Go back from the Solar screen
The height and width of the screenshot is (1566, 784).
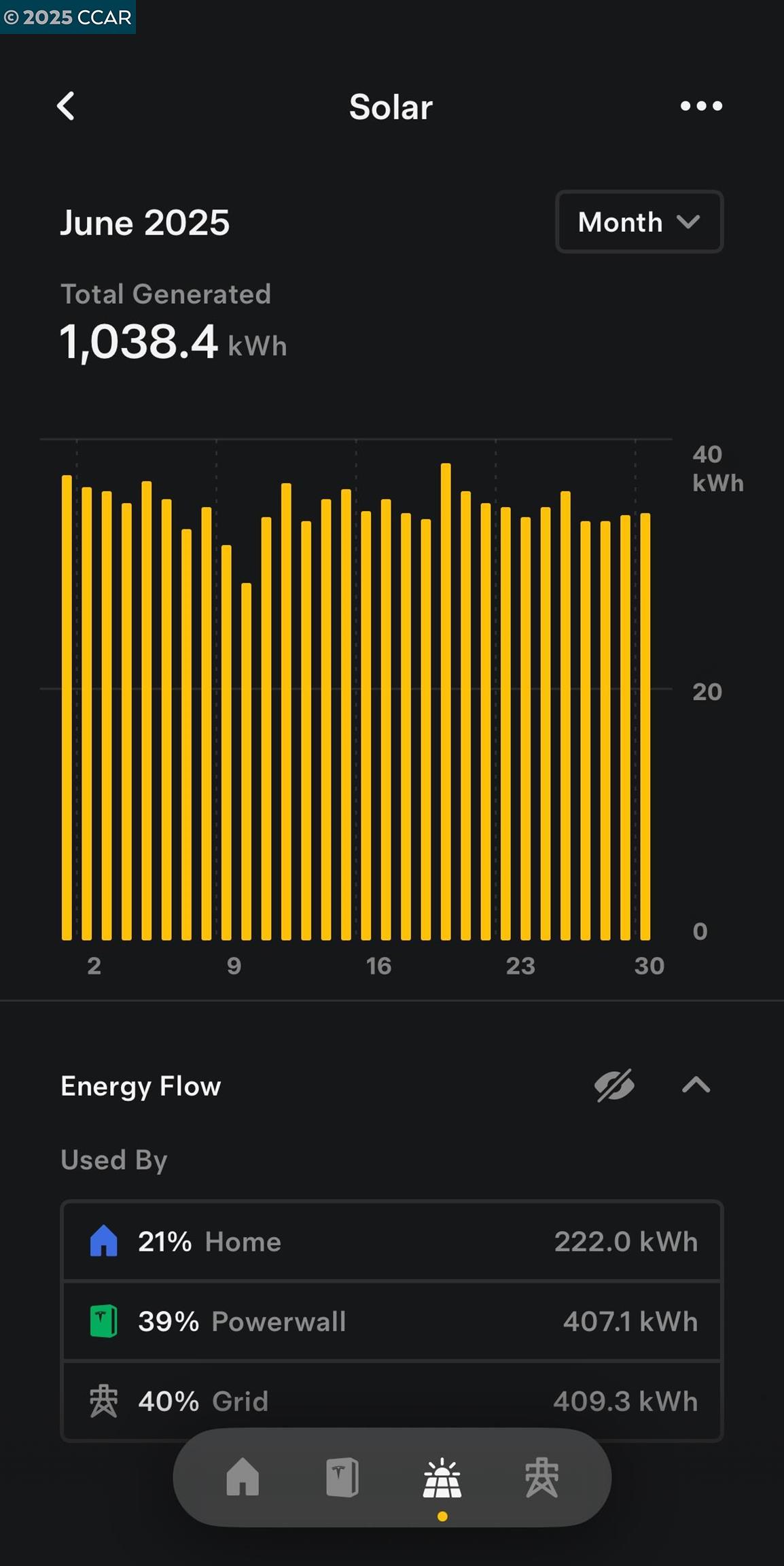pos(66,106)
